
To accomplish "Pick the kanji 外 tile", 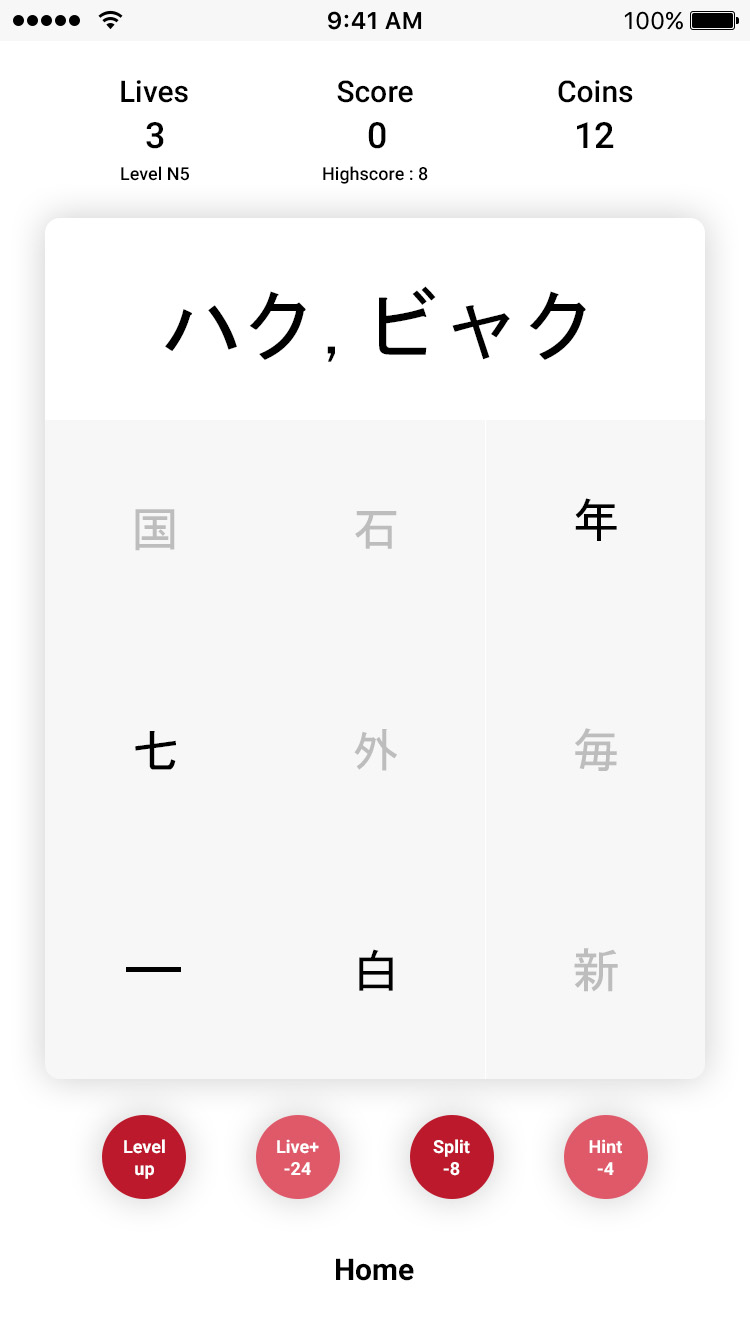I will tap(376, 750).
